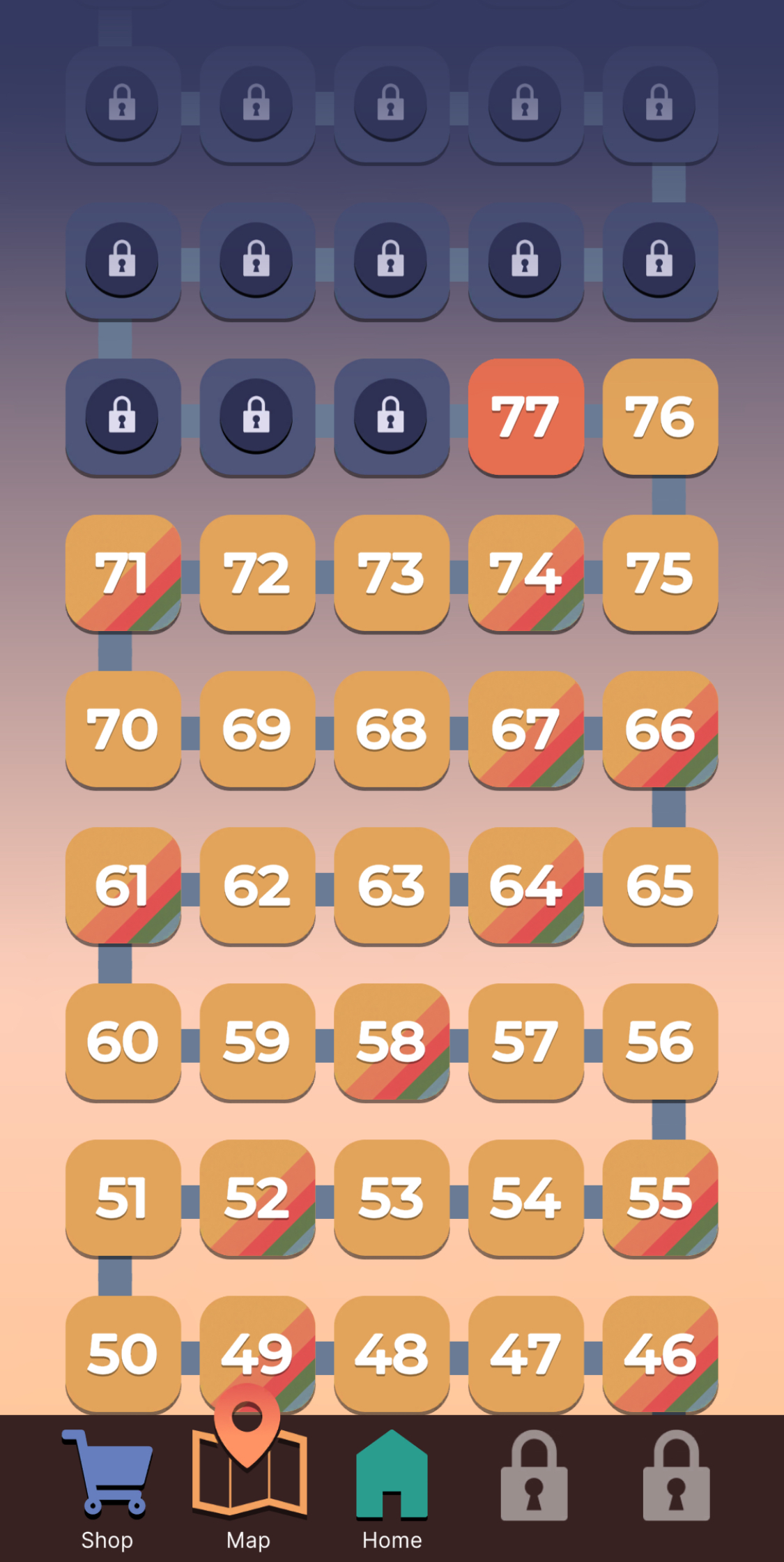
Task: Open level 50
Action: (123, 1353)
